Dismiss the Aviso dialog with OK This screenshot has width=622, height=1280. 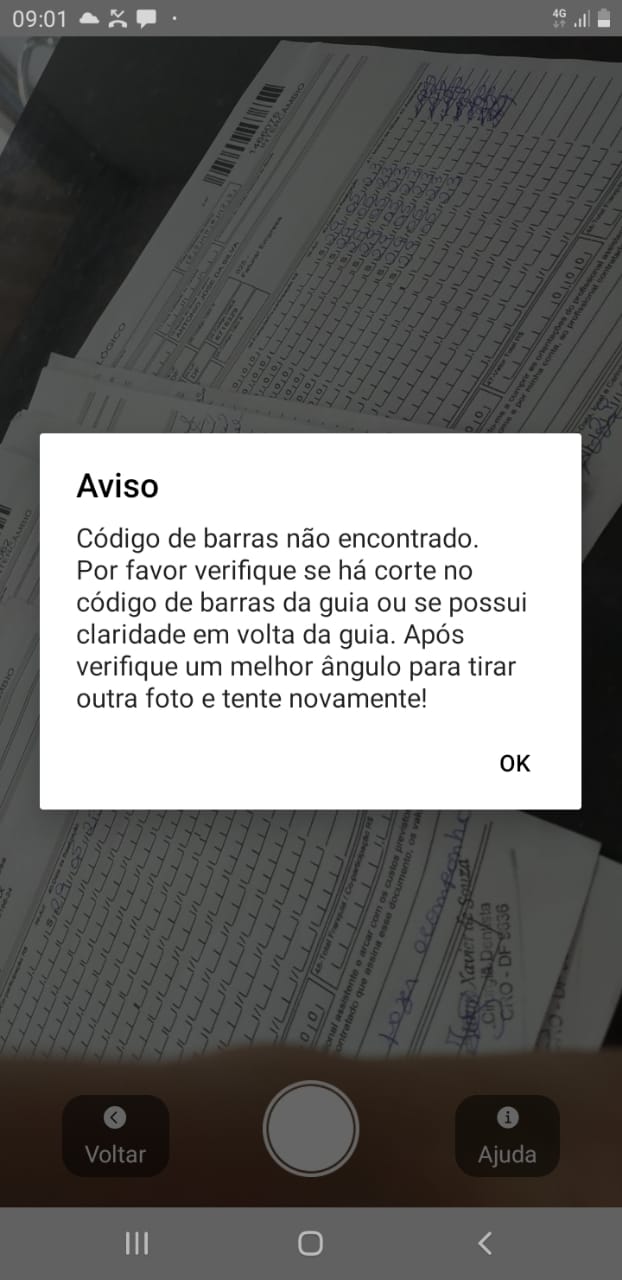[x=515, y=763]
